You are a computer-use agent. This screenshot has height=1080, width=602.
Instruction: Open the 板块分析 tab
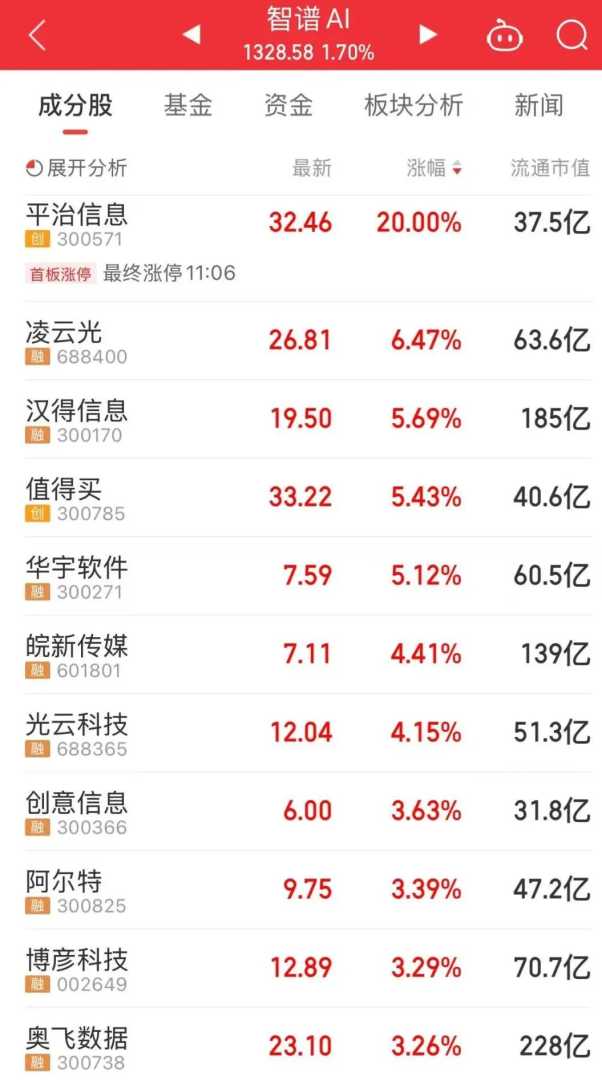click(413, 106)
